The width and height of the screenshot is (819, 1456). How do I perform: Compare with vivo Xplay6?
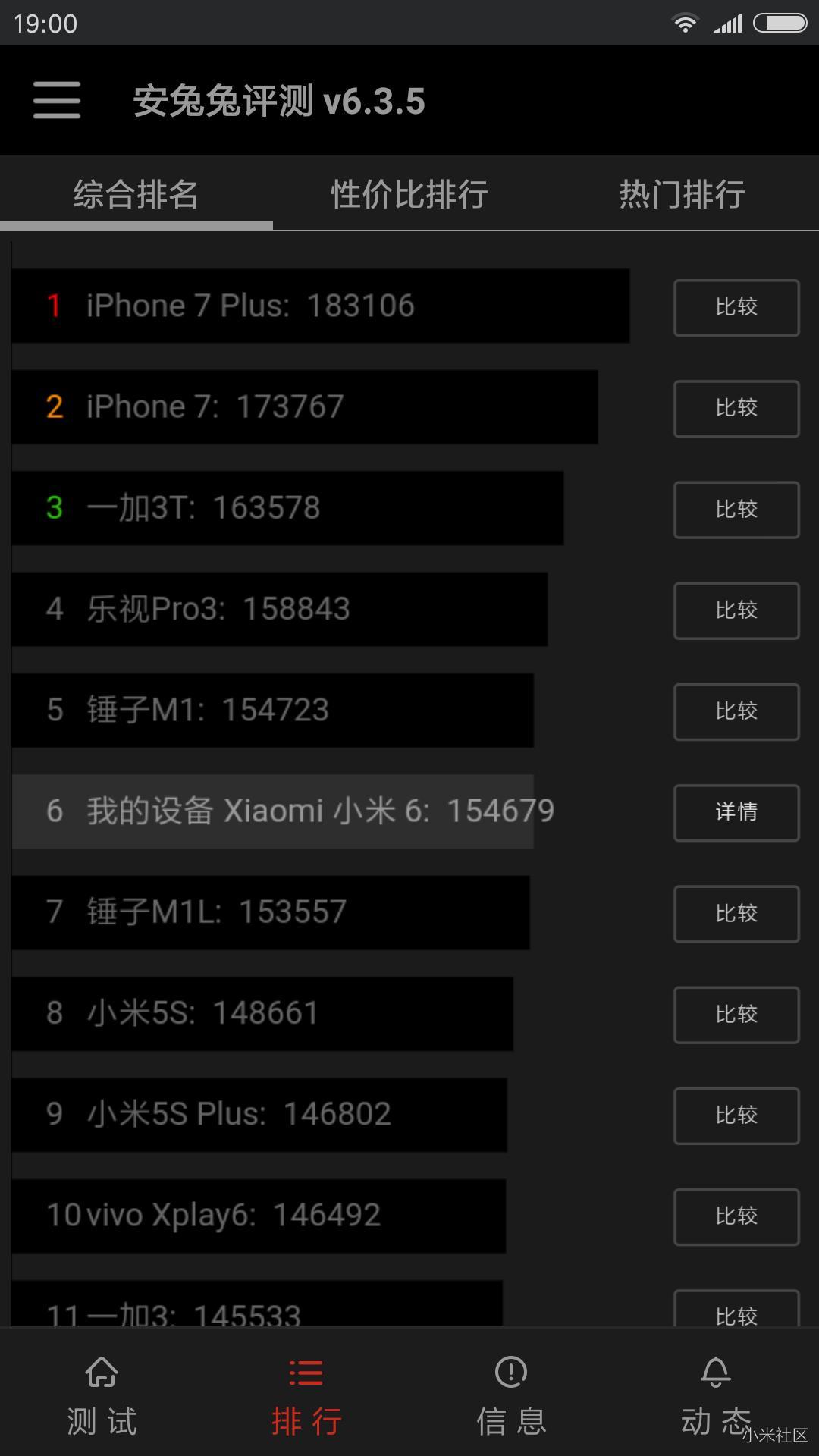(736, 1216)
